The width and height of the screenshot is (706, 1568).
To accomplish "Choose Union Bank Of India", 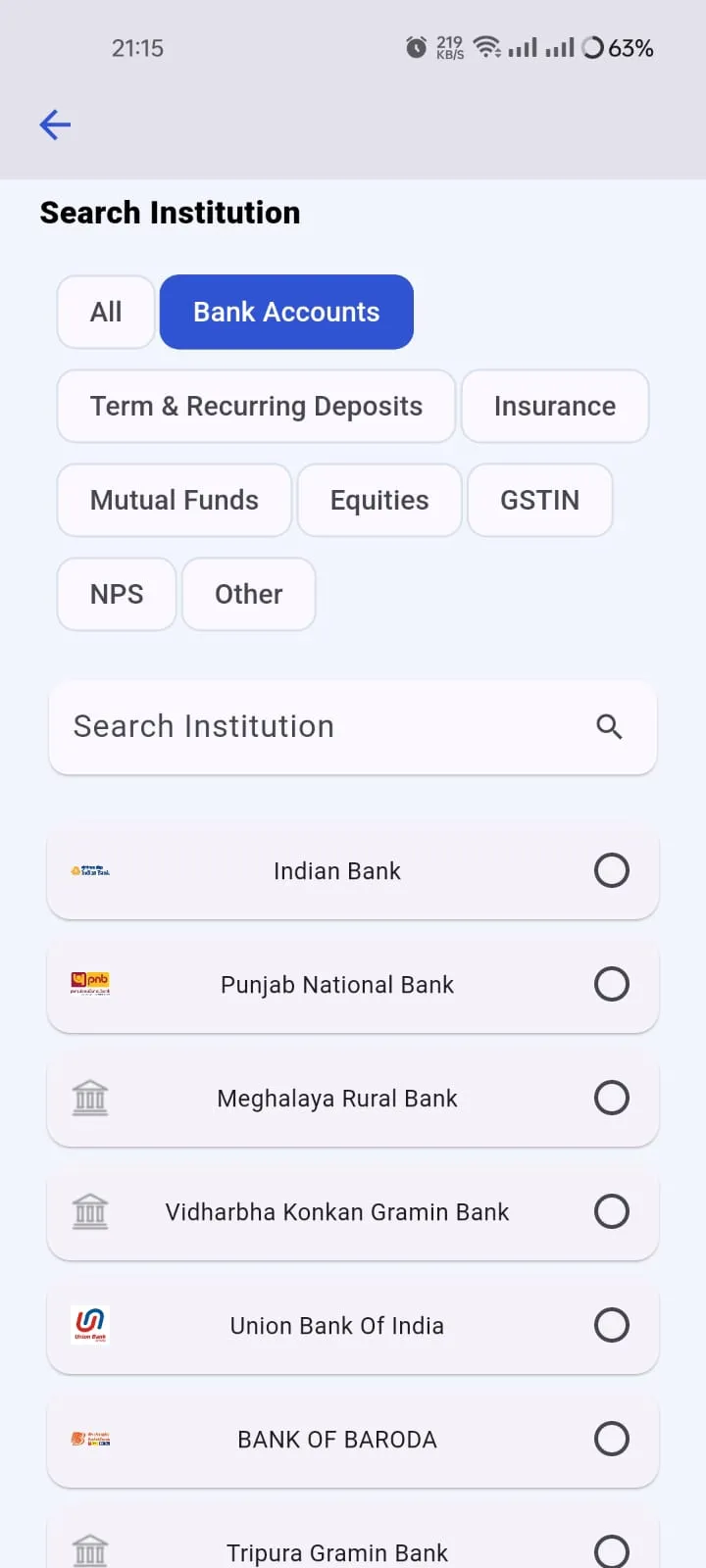I will tap(353, 1326).
